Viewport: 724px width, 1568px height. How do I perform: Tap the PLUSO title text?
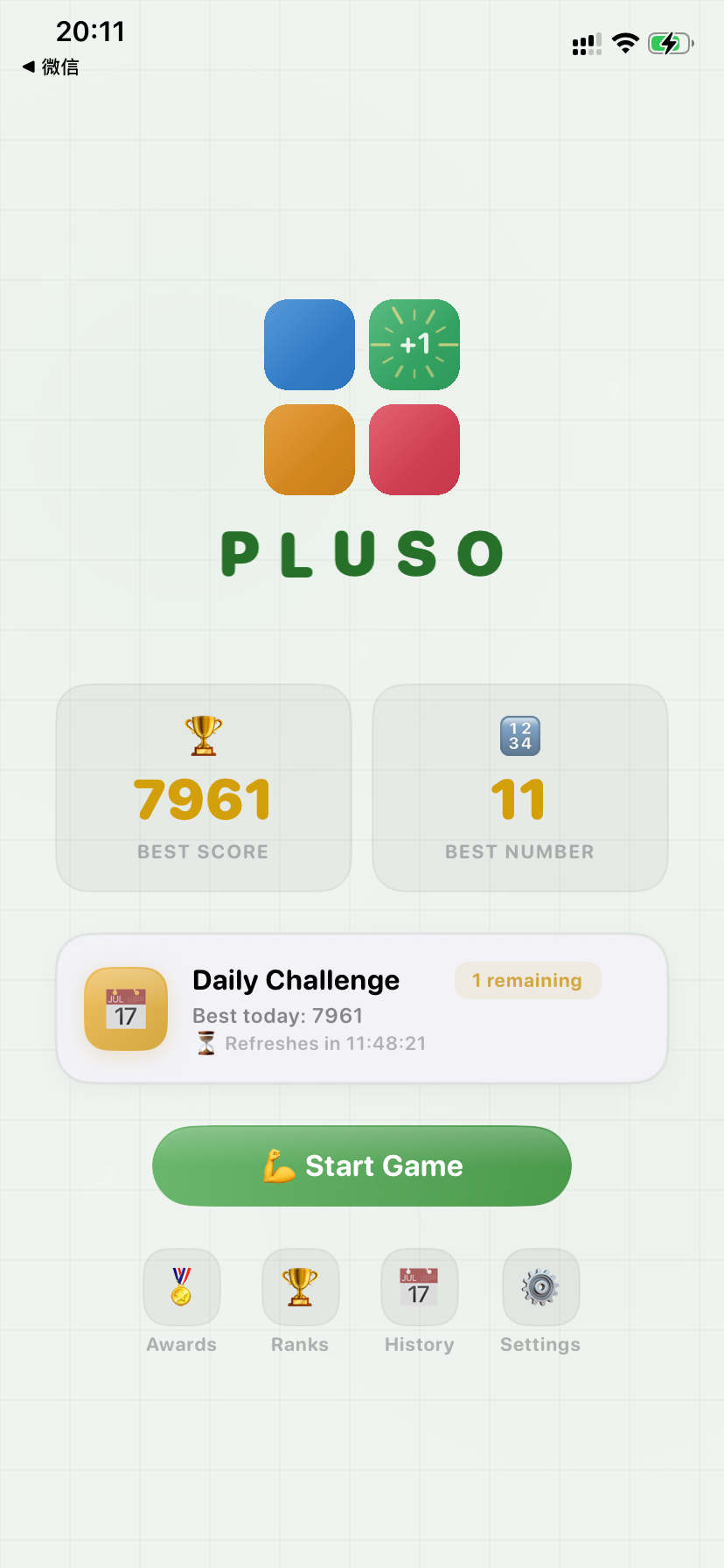pyautogui.click(x=361, y=553)
